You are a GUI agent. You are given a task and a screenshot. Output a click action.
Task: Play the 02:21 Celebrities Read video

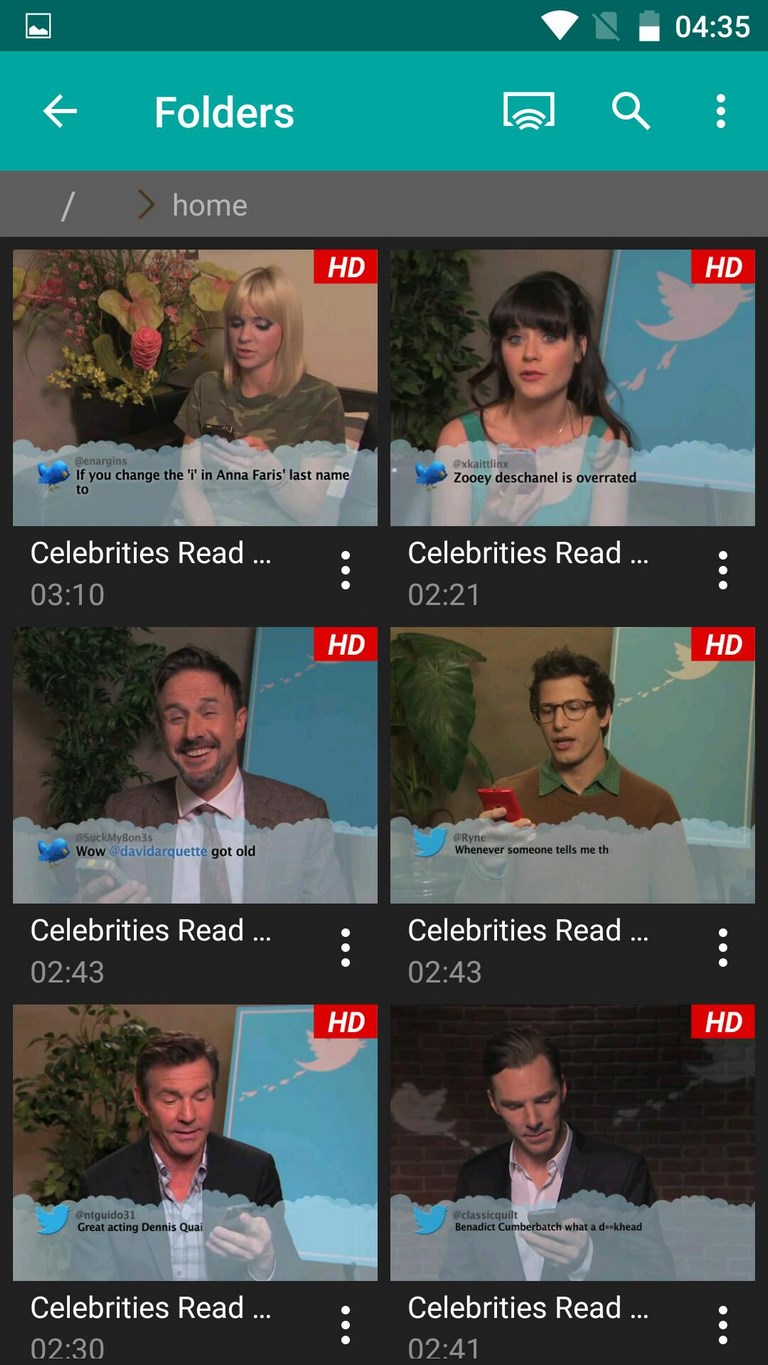pyautogui.click(x=572, y=387)
